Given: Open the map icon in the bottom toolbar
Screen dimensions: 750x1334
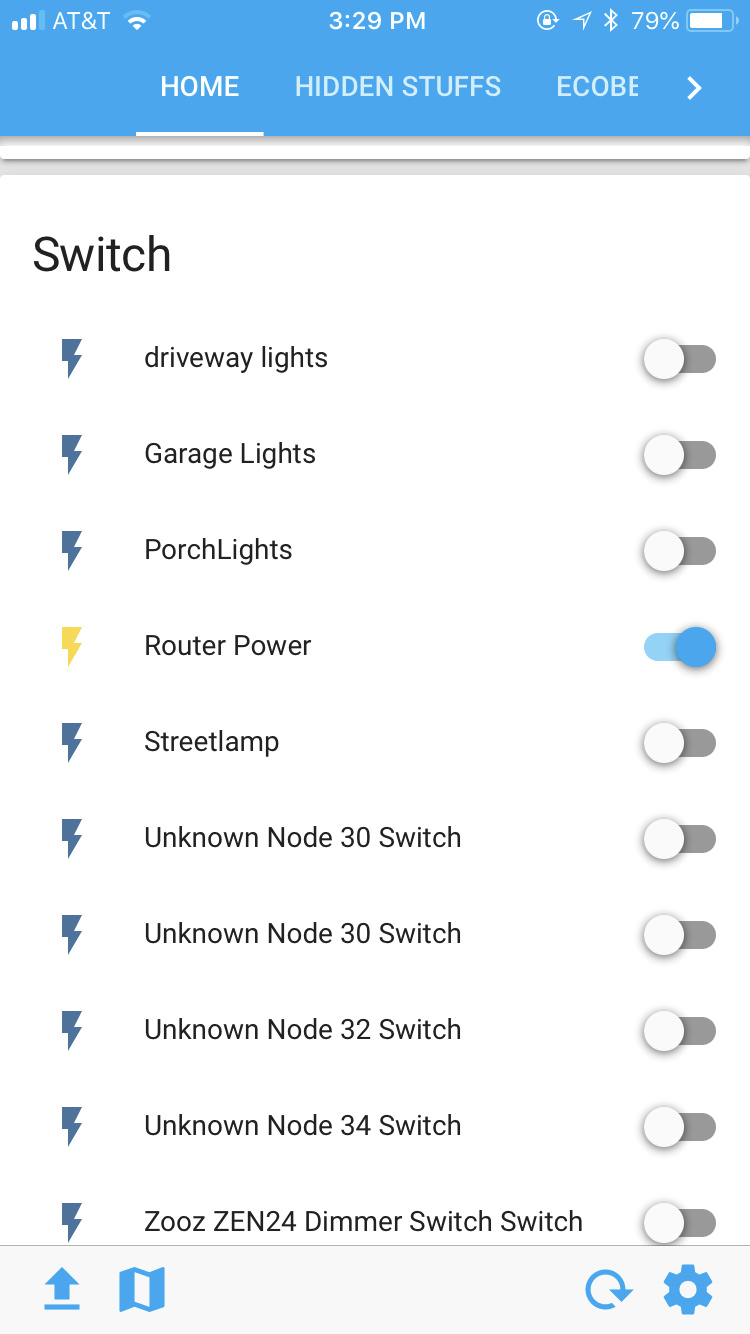Looking at the screenshot, I should pyautogui.click(x=141, y=1290).
